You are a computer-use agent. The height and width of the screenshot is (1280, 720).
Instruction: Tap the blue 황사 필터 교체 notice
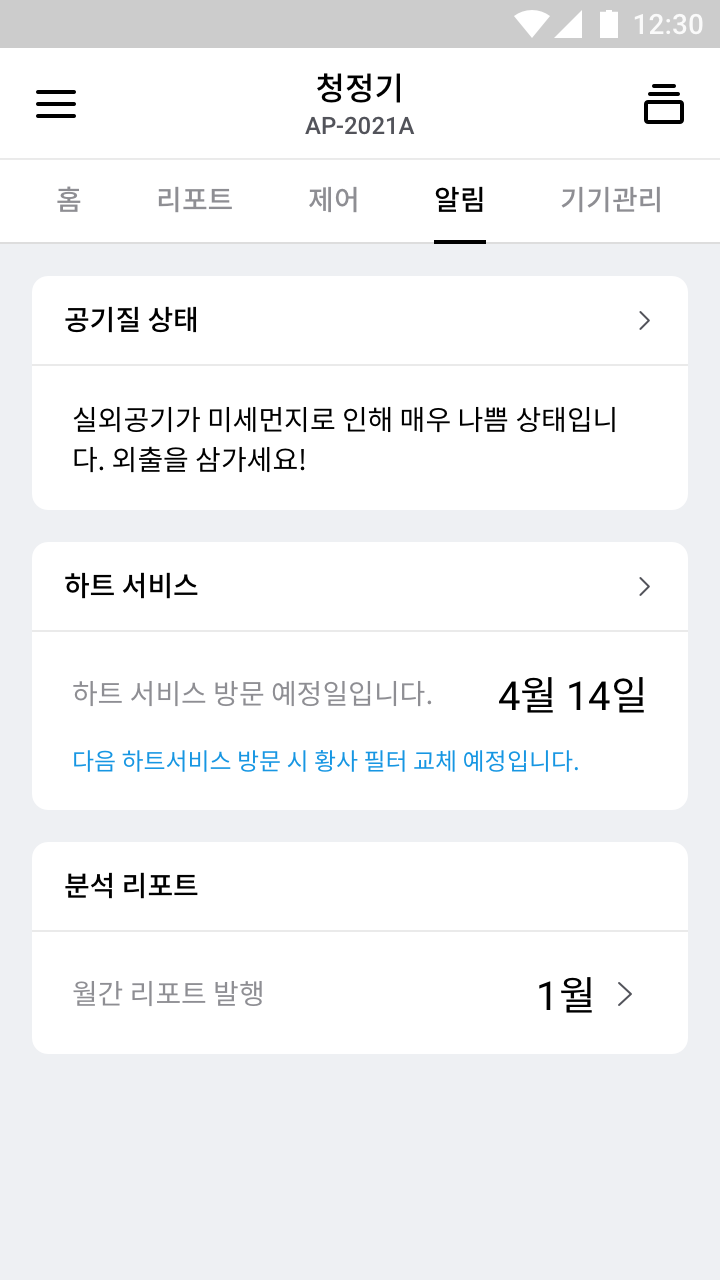(x=326, y=761)
